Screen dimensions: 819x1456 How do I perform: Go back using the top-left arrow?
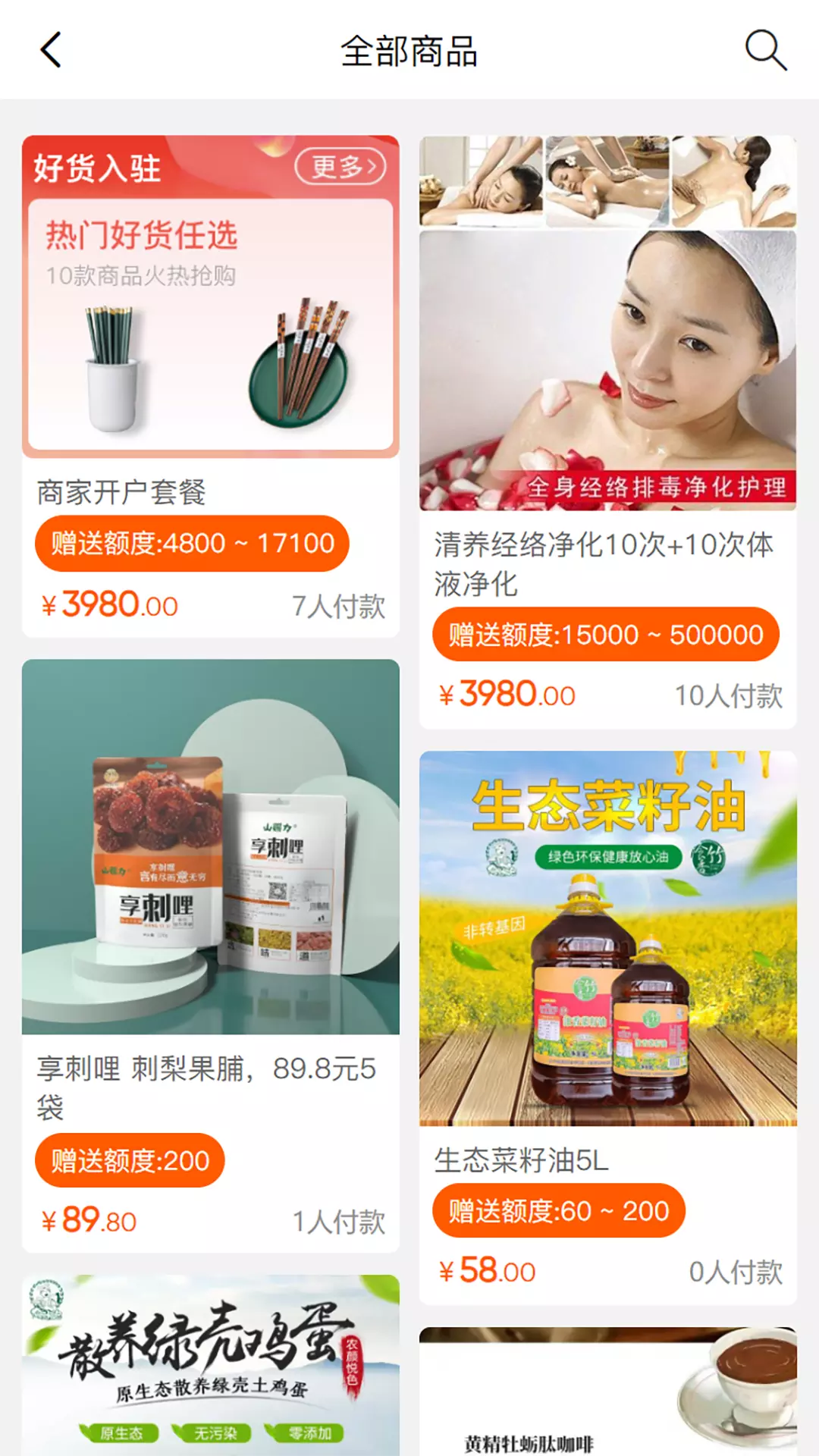[50, 50]
